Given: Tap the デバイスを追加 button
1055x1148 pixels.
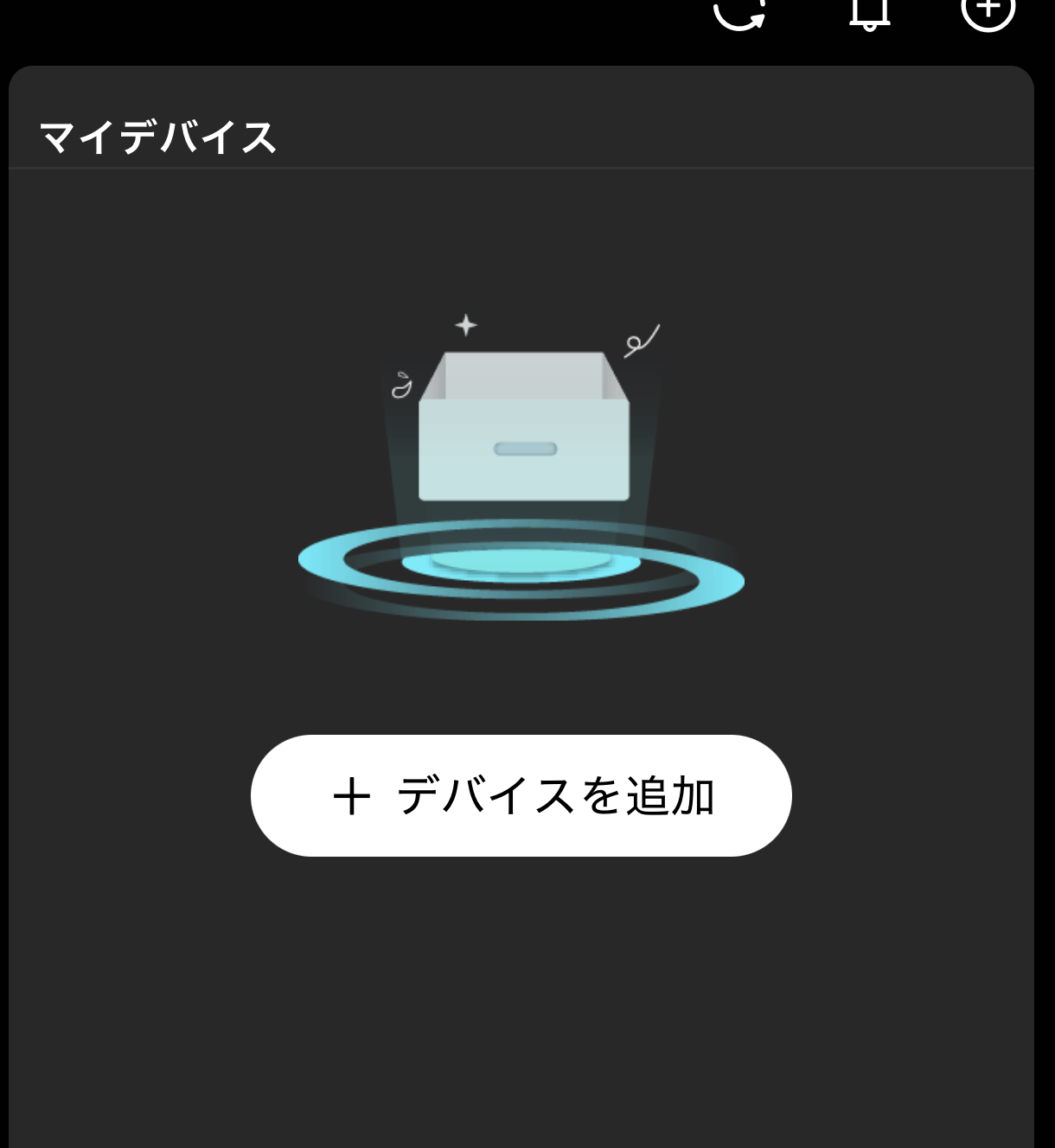Looking at the screenshot, I should click(521, 795).
